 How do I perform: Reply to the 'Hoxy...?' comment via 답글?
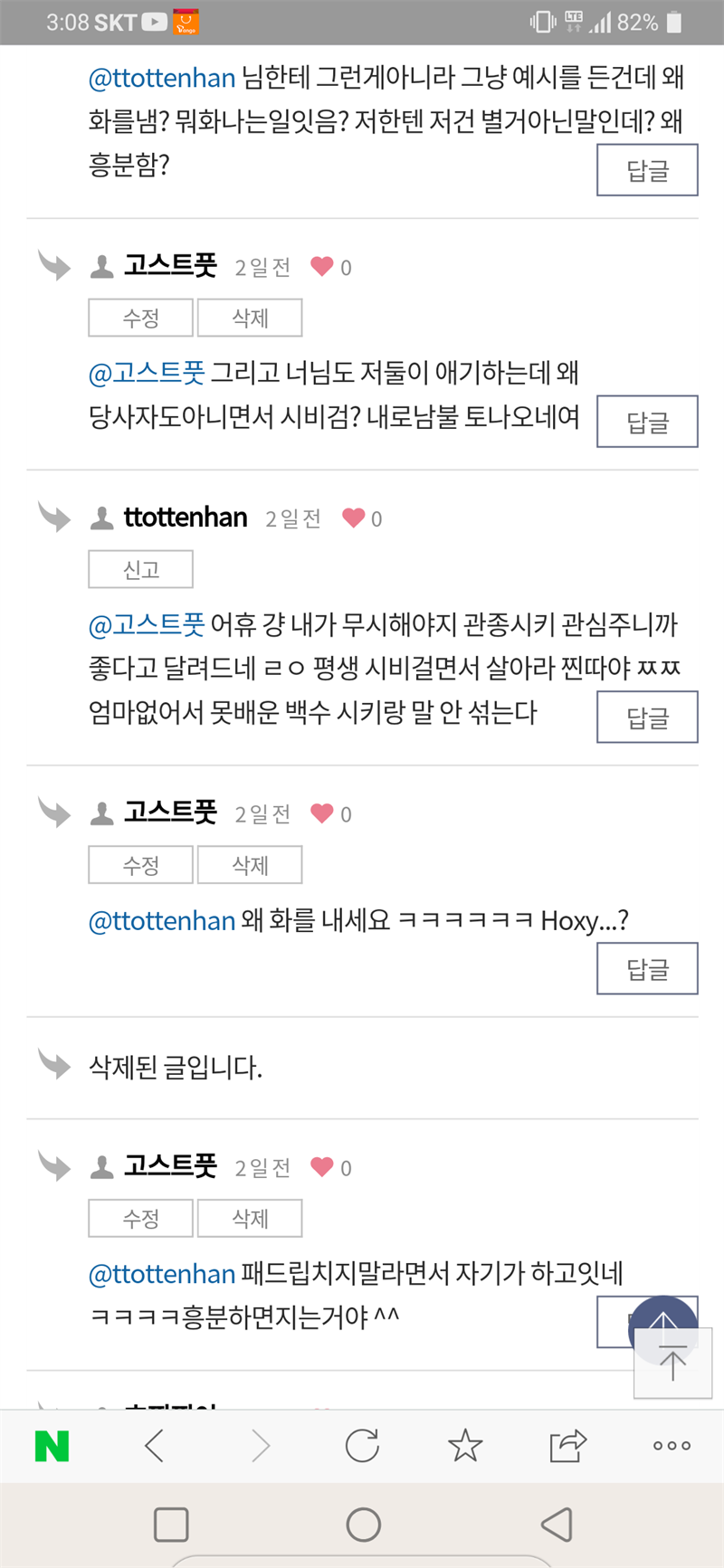(647, 968)
